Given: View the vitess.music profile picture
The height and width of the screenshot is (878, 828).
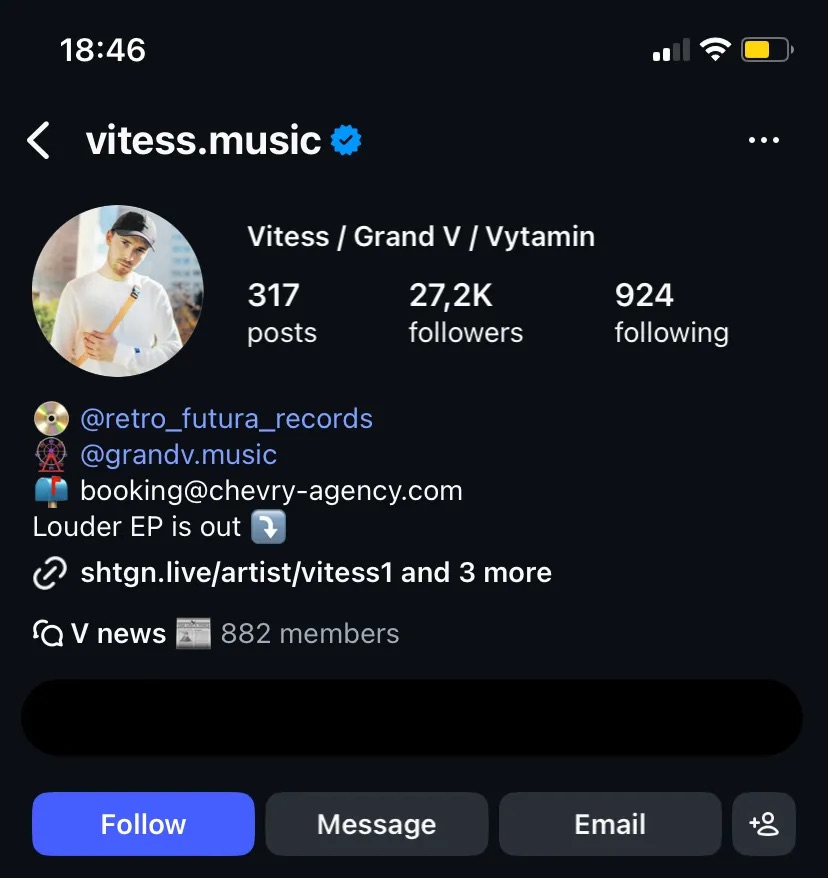Looking at the screenshot, I should click(118, 291).
